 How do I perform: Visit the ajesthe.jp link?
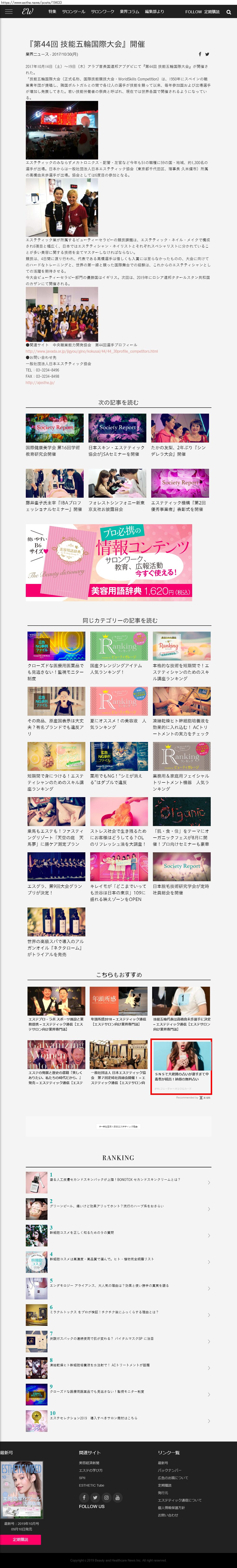(40, 382)
